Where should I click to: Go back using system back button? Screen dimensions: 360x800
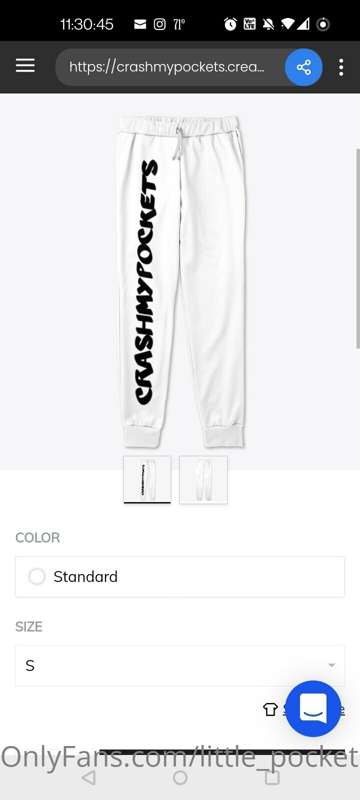click(89, 778)
